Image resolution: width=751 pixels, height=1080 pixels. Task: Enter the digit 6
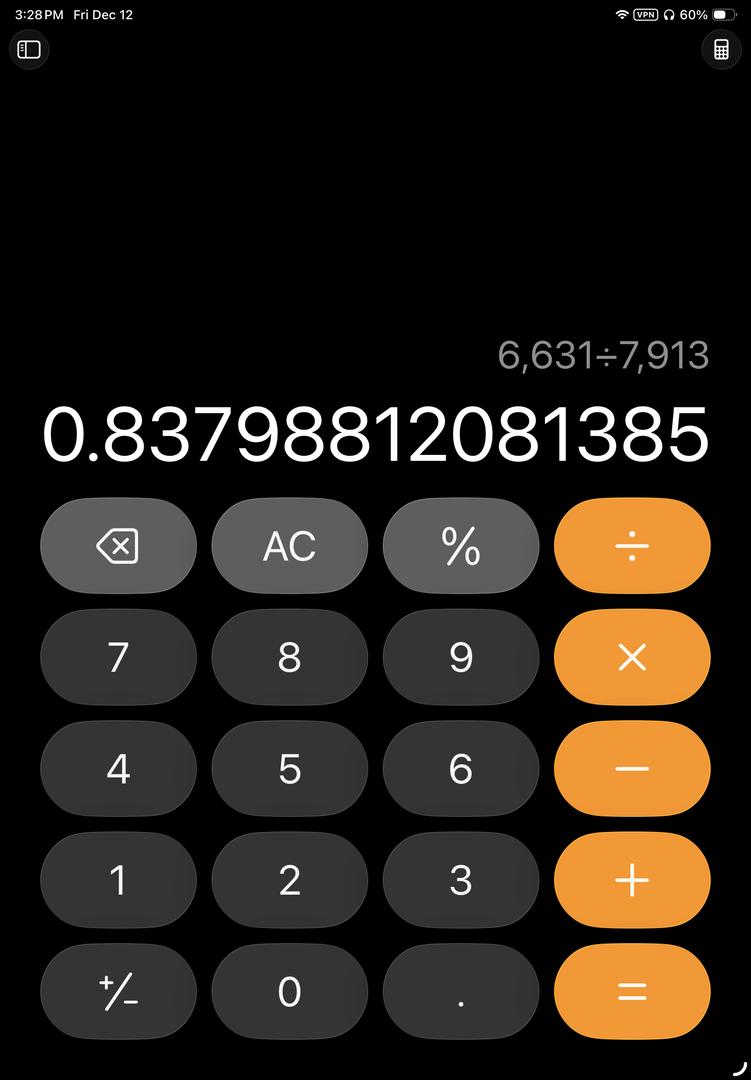coord(461,769)
